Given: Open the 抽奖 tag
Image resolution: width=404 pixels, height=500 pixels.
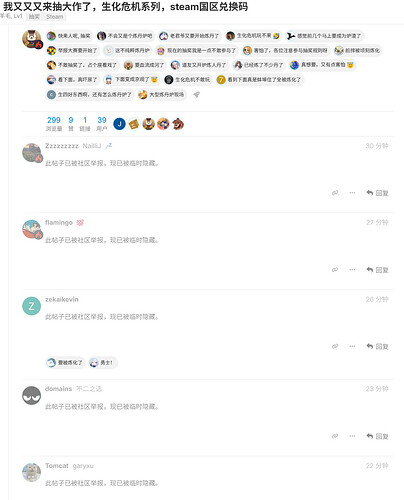Looking at the screenshot, I should [34, 16].
